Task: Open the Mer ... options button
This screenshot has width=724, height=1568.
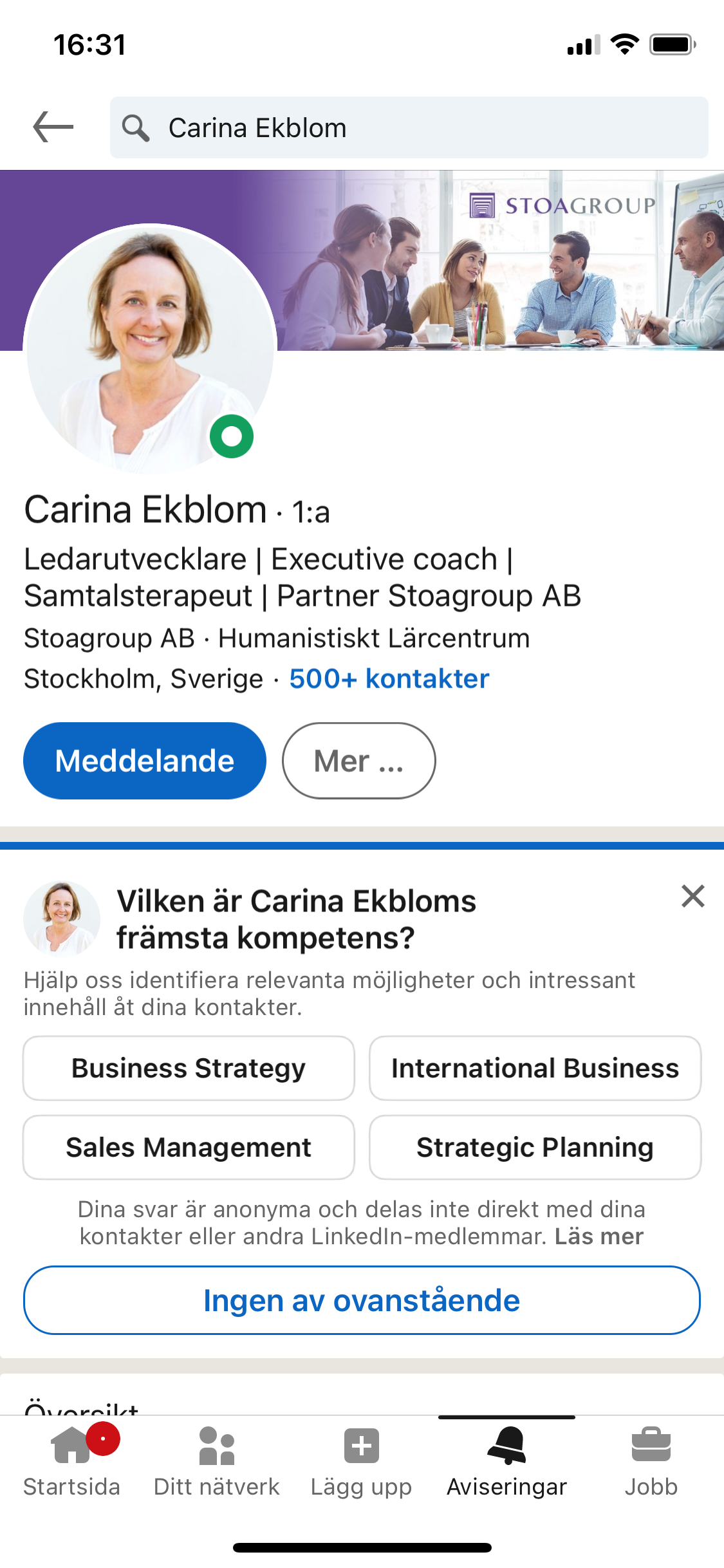Action: click(x=359, y=761)
